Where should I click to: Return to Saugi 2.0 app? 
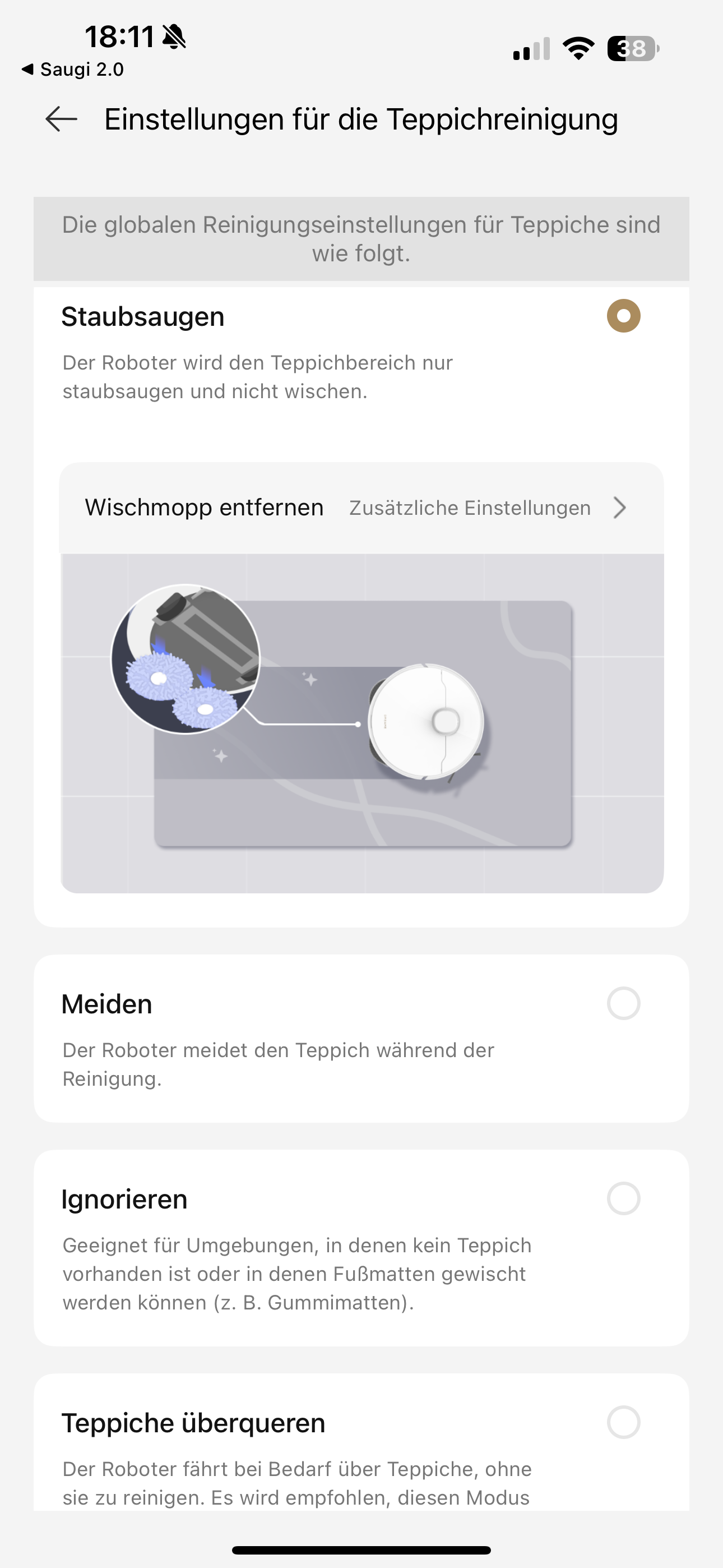tap(73, 70)
